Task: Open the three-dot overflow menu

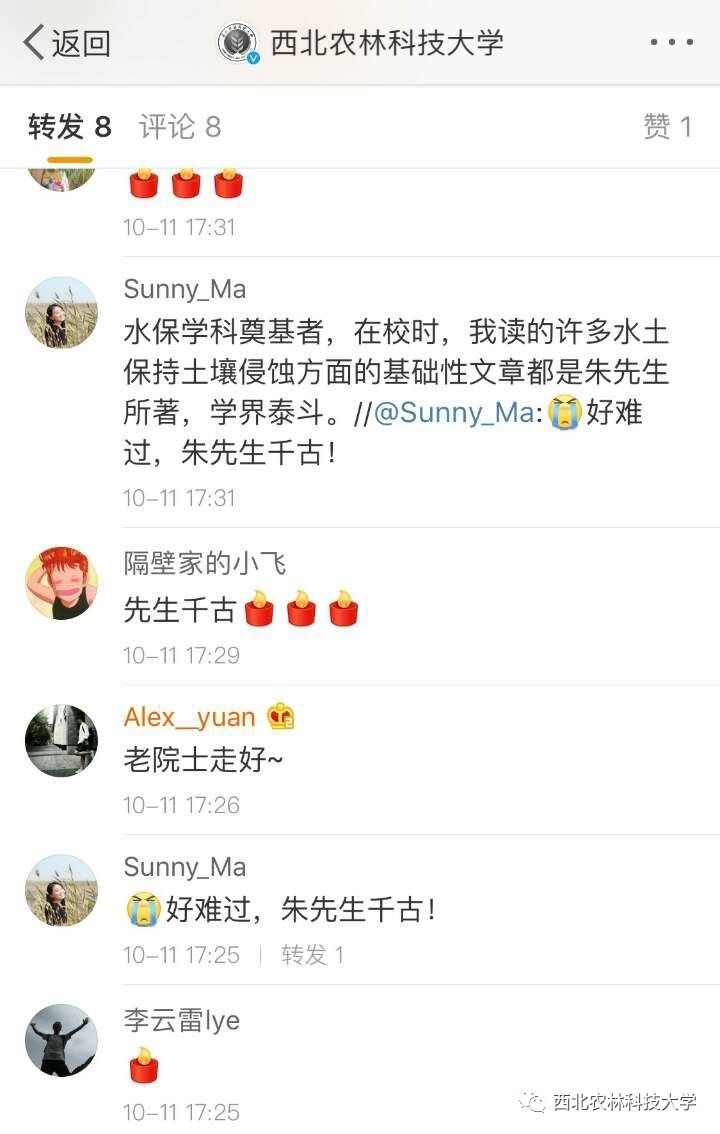Action: (671, 43)
